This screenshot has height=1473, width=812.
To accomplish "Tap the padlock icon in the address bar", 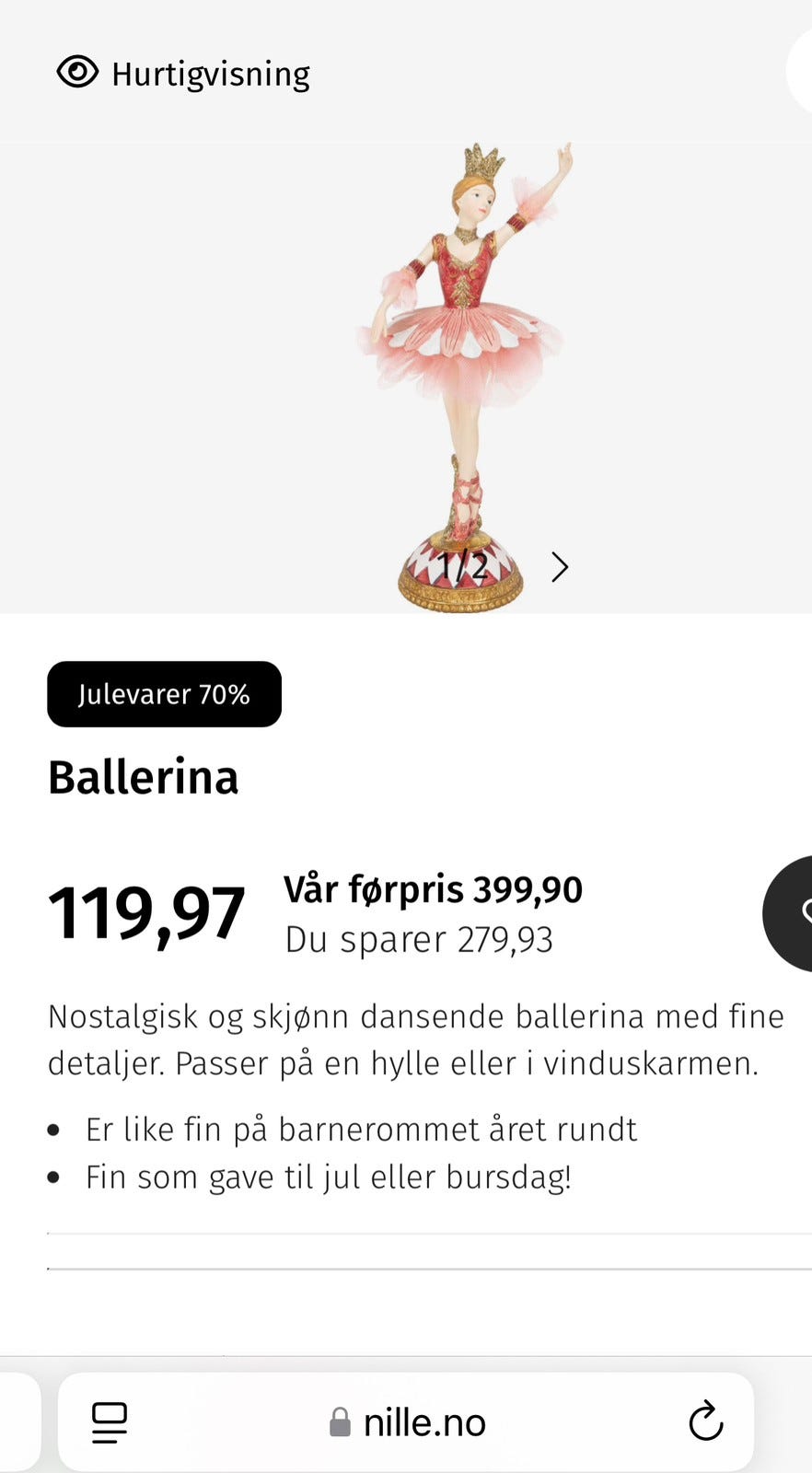I will [341, 1422].
